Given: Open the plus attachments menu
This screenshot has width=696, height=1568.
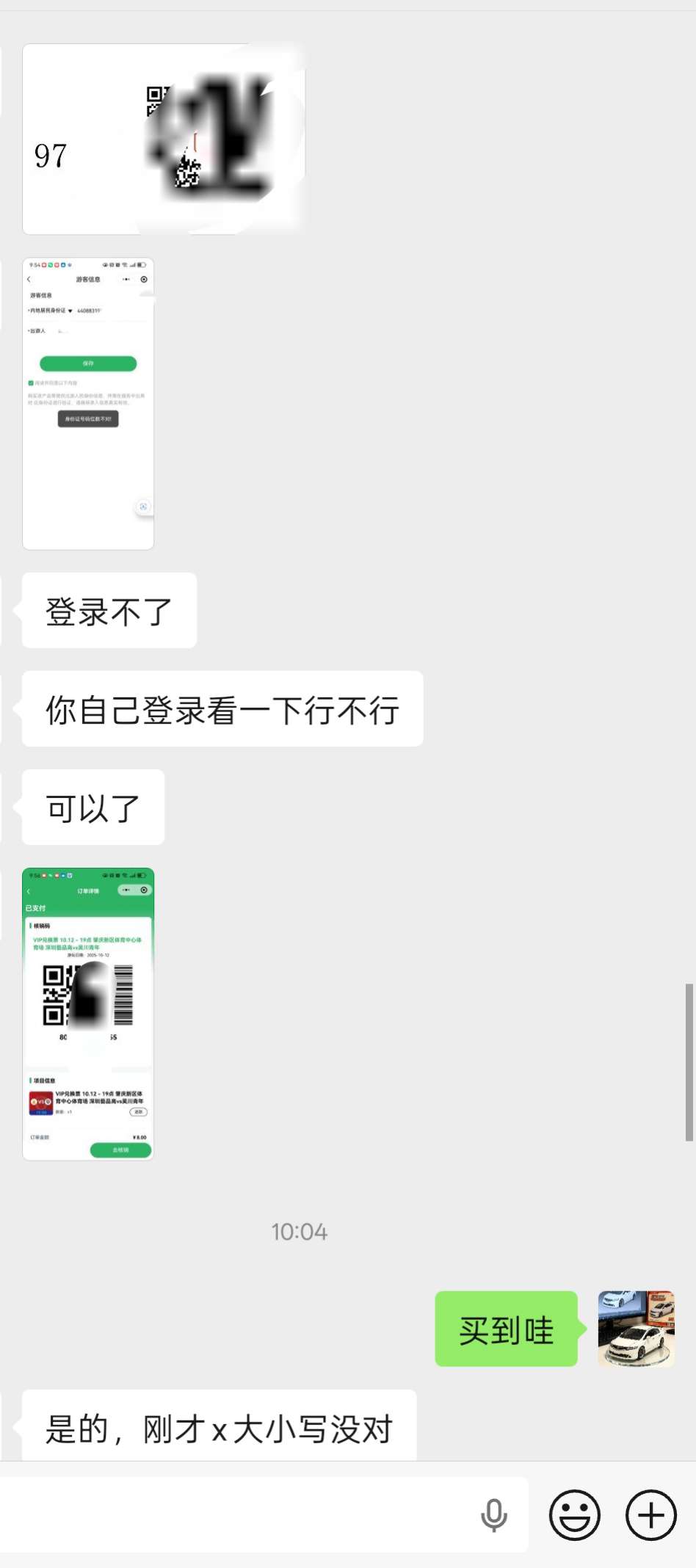Looking at the screenshot, I should point(650,1515).
